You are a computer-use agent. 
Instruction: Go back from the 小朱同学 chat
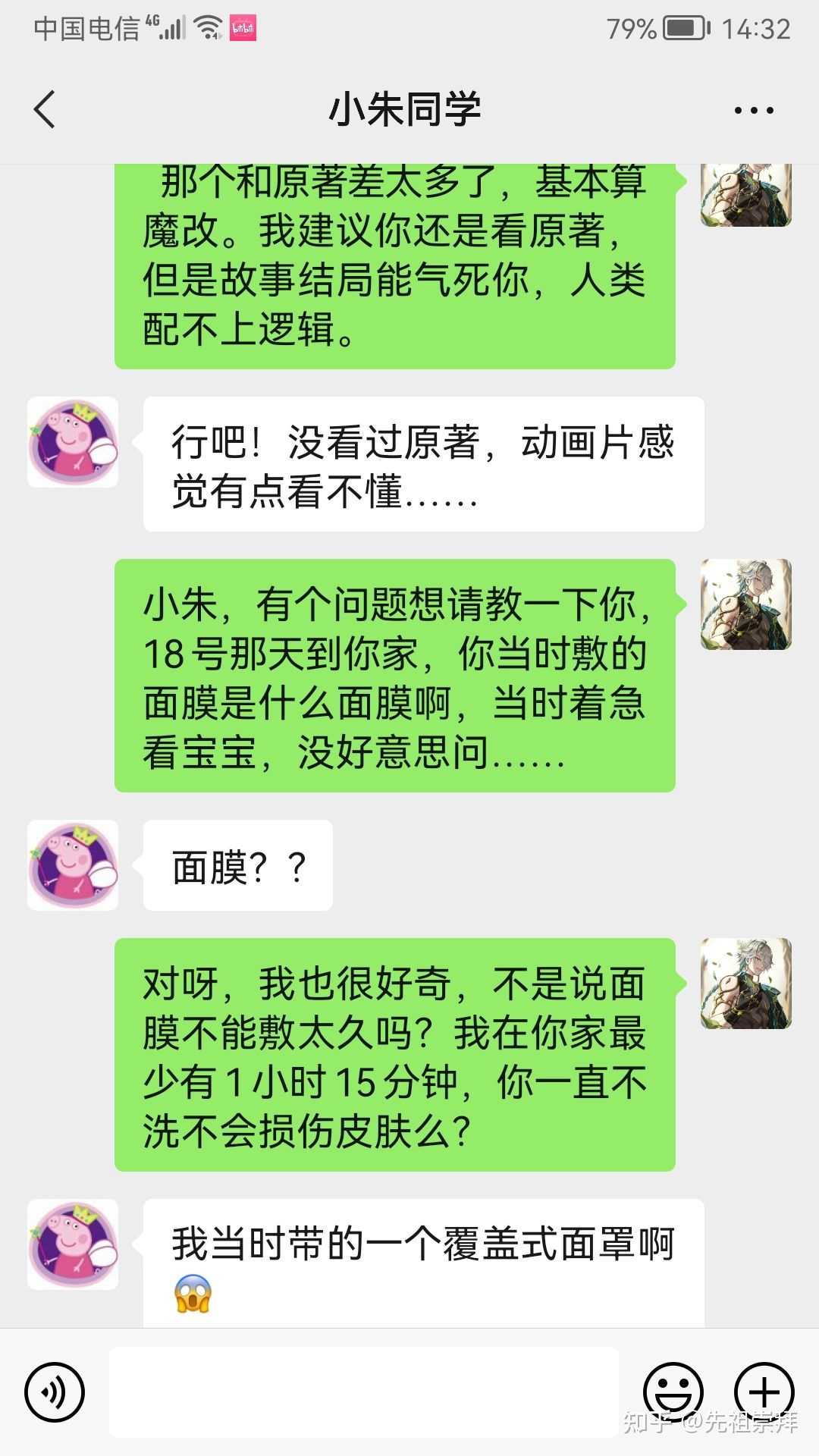pos(45,110)
